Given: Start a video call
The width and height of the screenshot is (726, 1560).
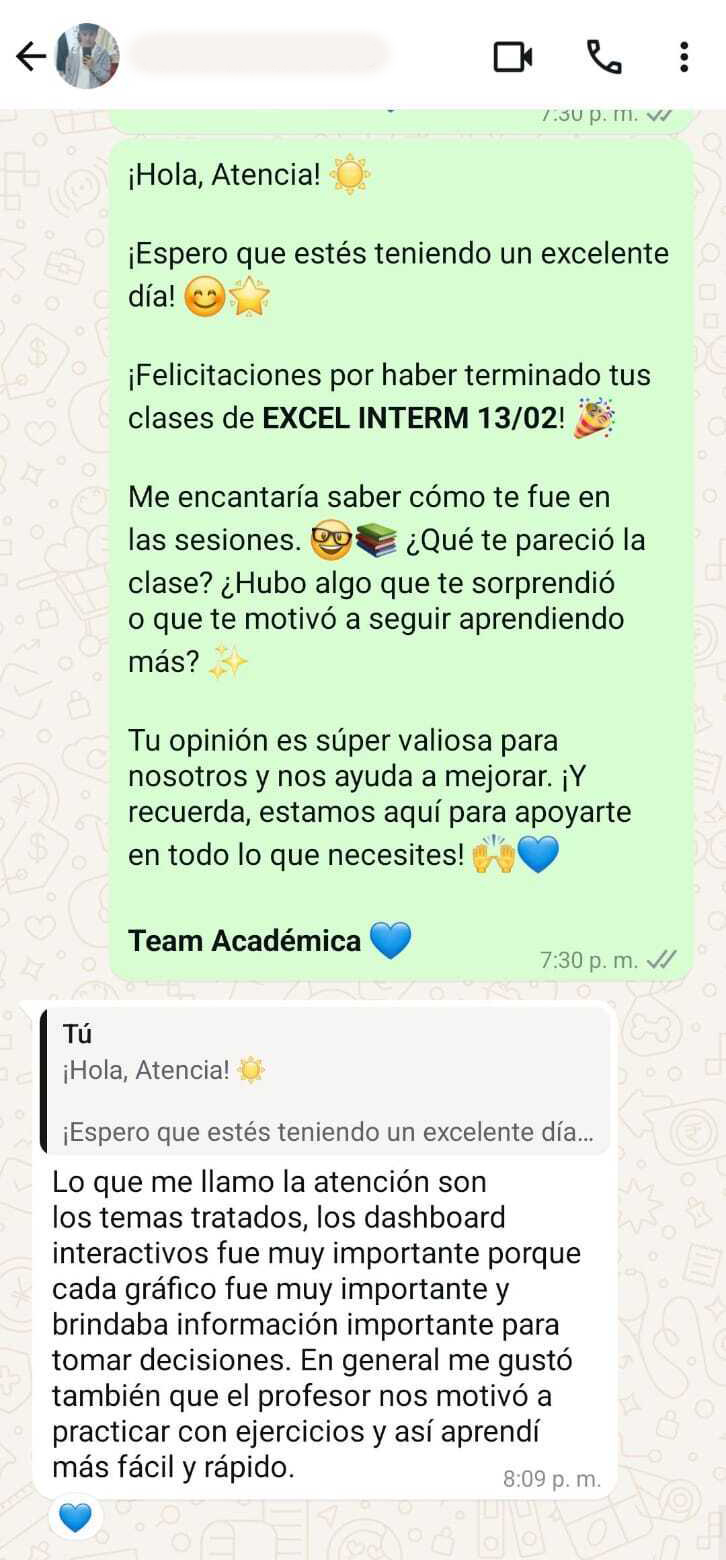Looking at the screenshot, I should tap(513, 57).
